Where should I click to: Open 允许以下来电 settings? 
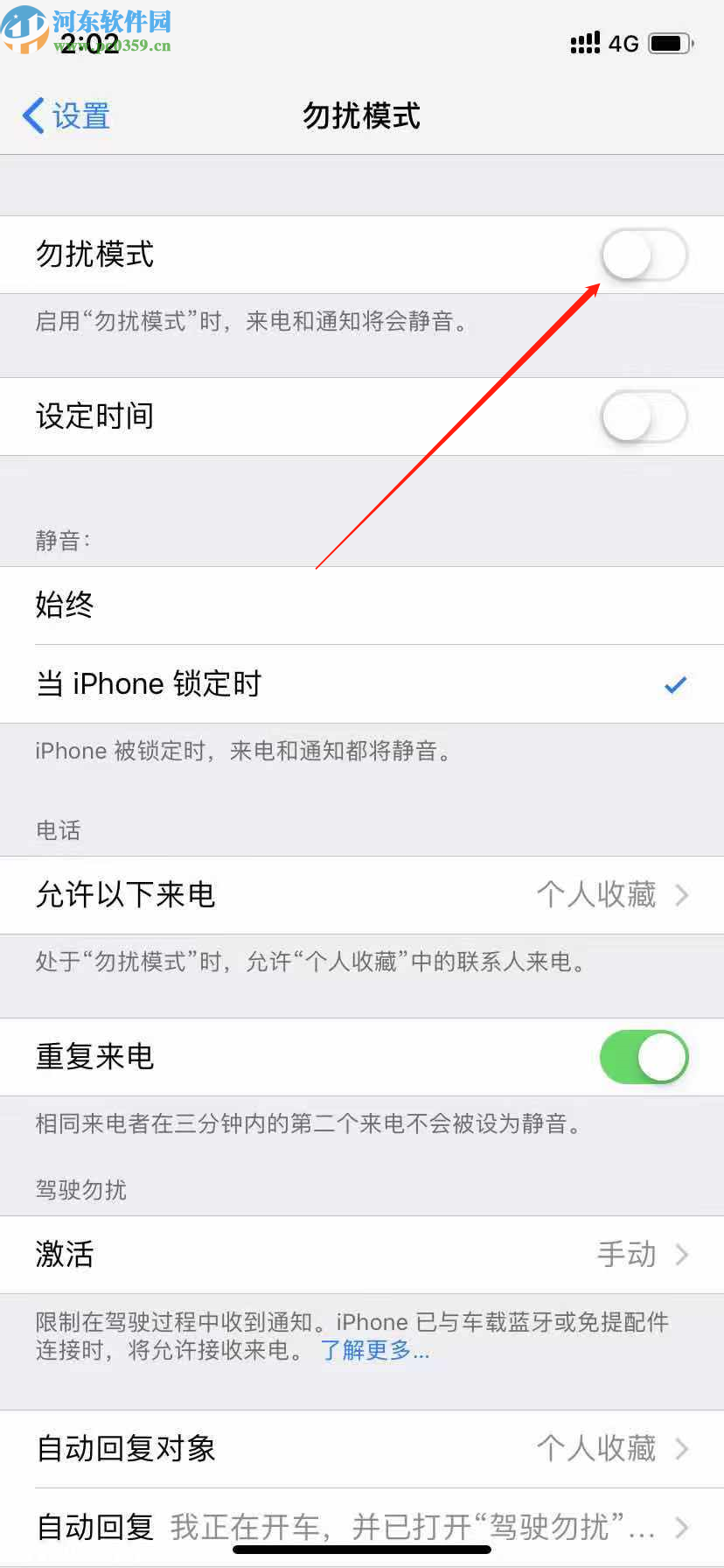(x=362, y=895)
